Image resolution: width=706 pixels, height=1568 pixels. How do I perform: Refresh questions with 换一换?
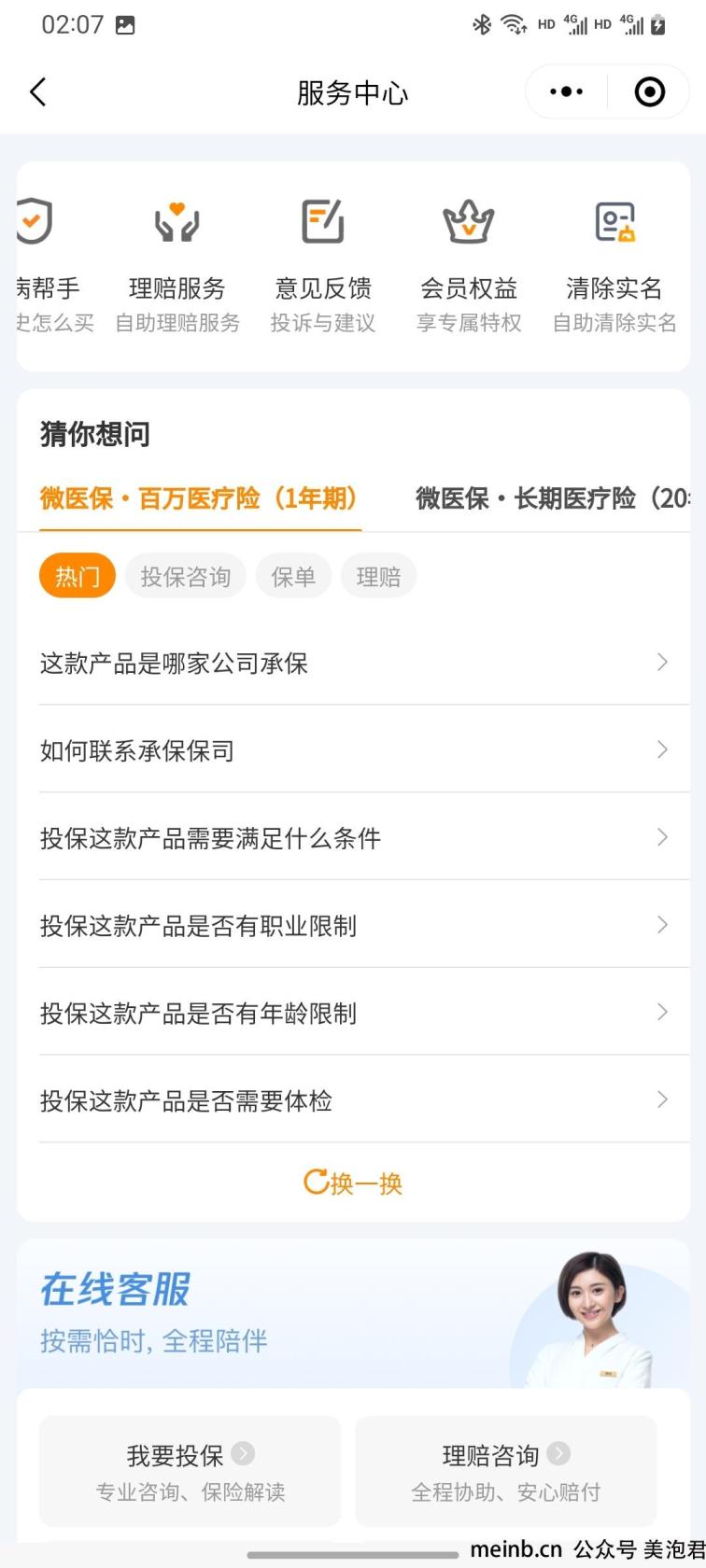click(x=353, y=1183)
